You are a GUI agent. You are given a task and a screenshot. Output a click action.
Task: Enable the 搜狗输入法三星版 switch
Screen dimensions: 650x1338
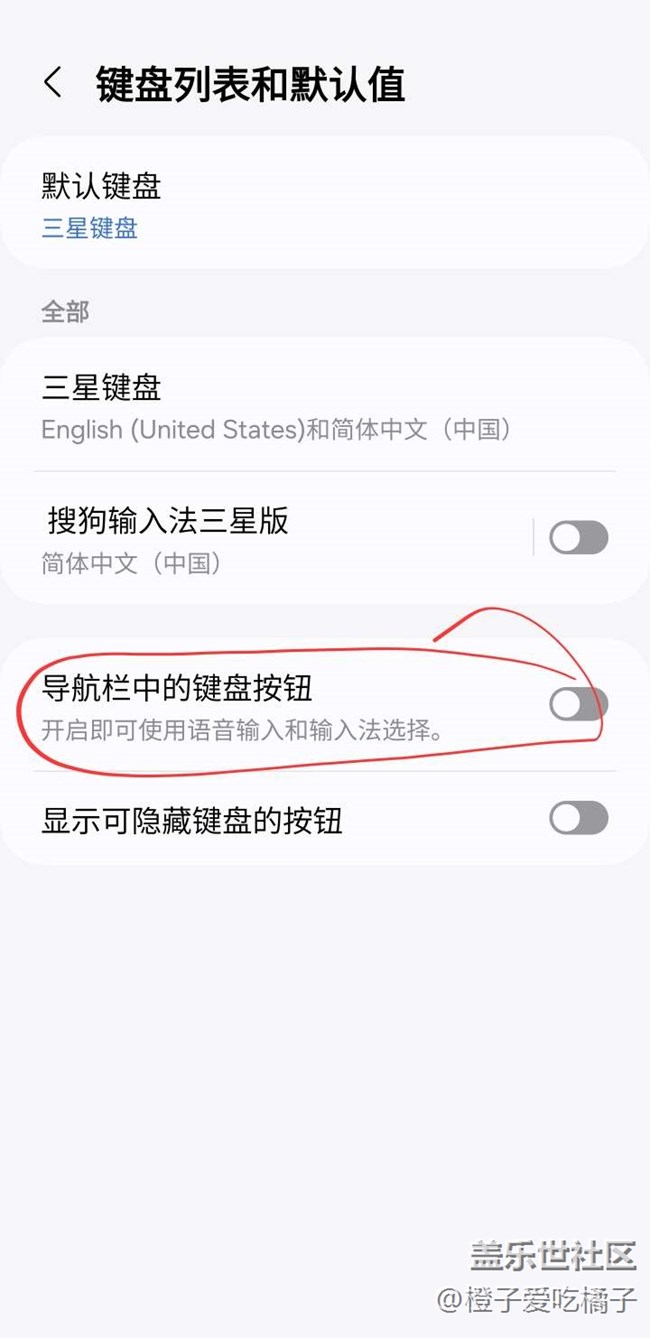579,538
